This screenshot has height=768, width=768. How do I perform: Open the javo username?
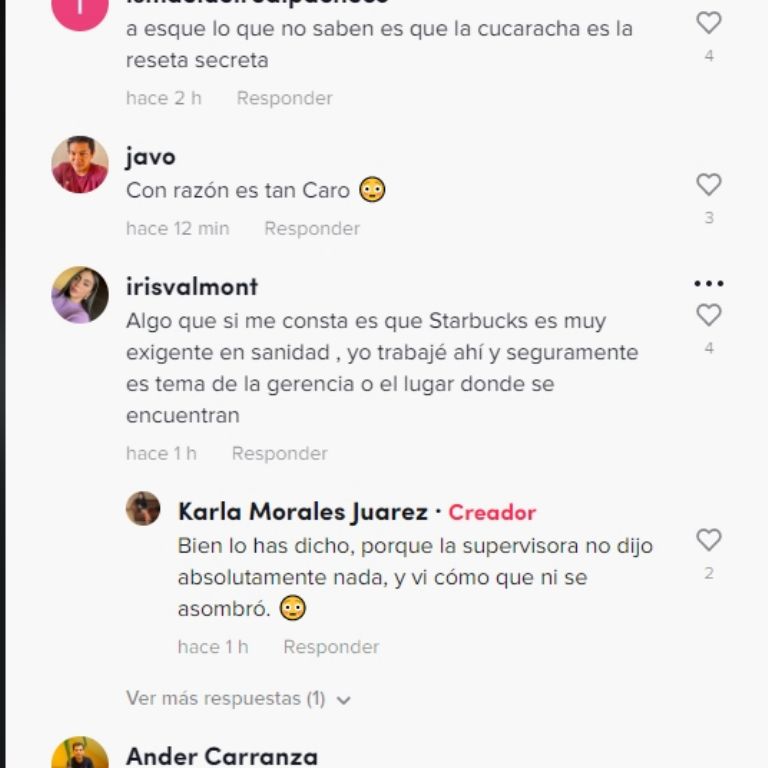pos(150,156)
